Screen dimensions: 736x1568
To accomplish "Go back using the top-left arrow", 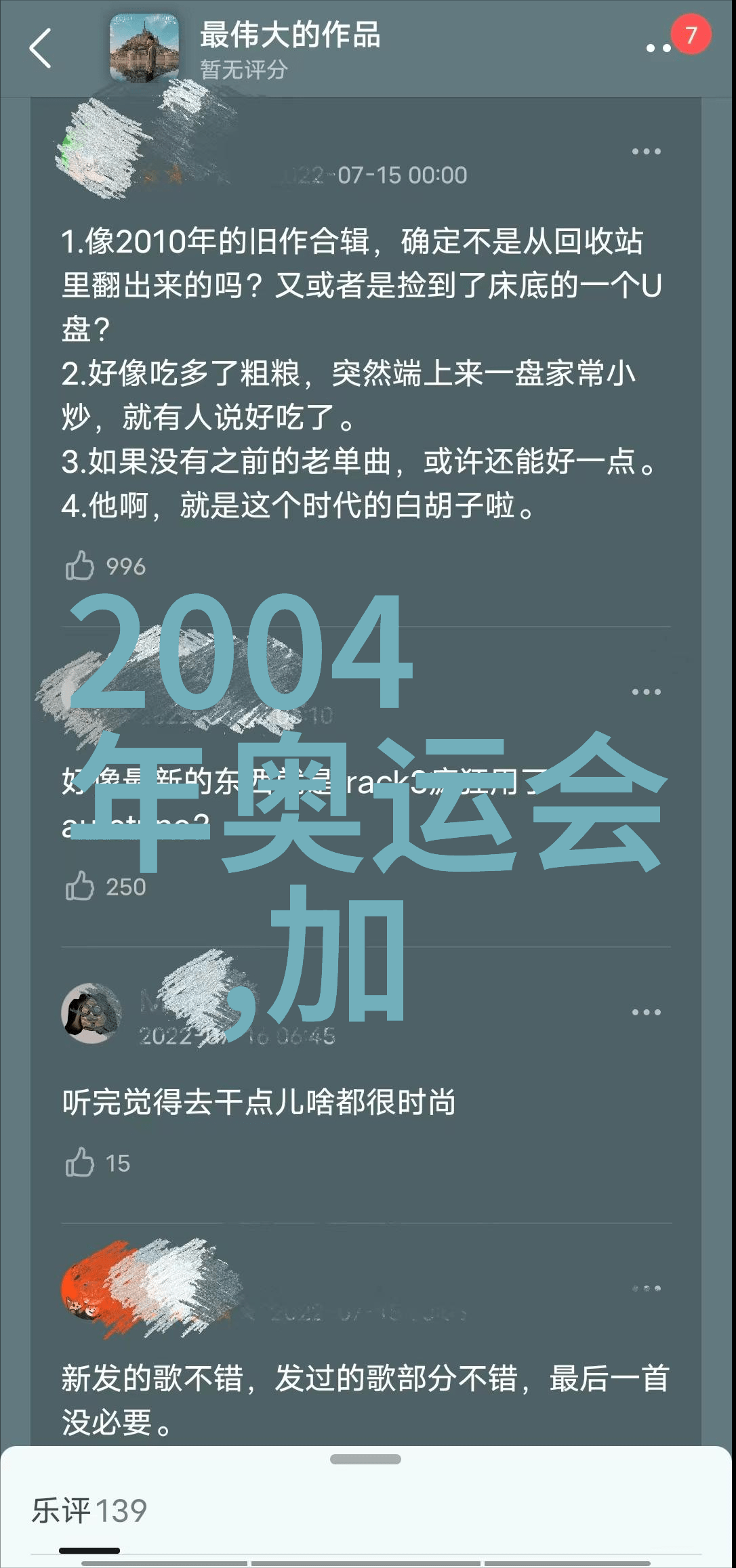I will [41, 49].
